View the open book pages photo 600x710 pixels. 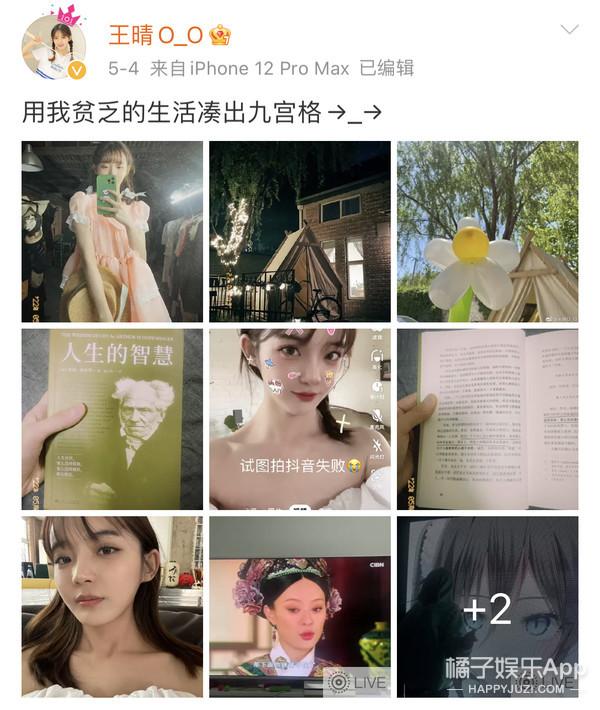(x=487, y=419)
